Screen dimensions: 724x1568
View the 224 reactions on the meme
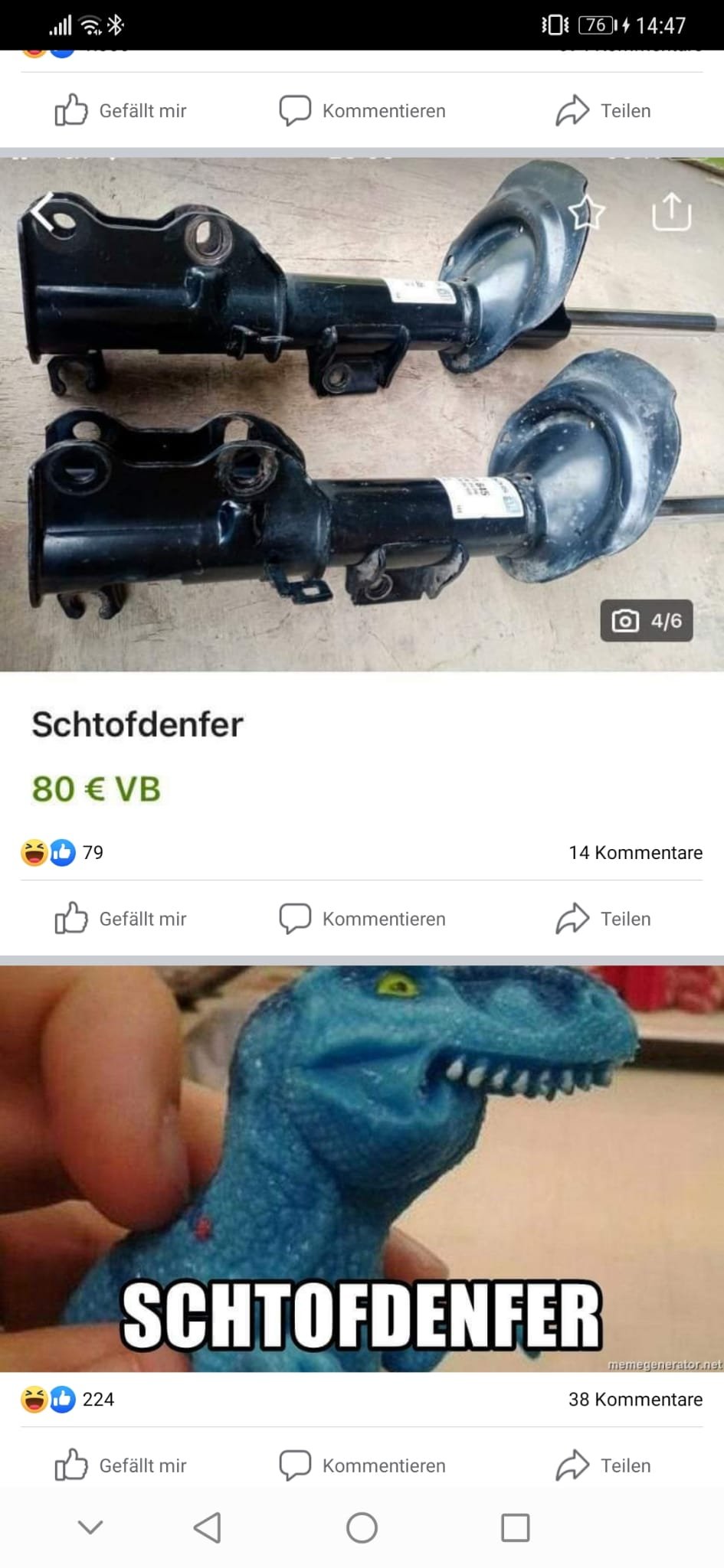coord(67,1400)
